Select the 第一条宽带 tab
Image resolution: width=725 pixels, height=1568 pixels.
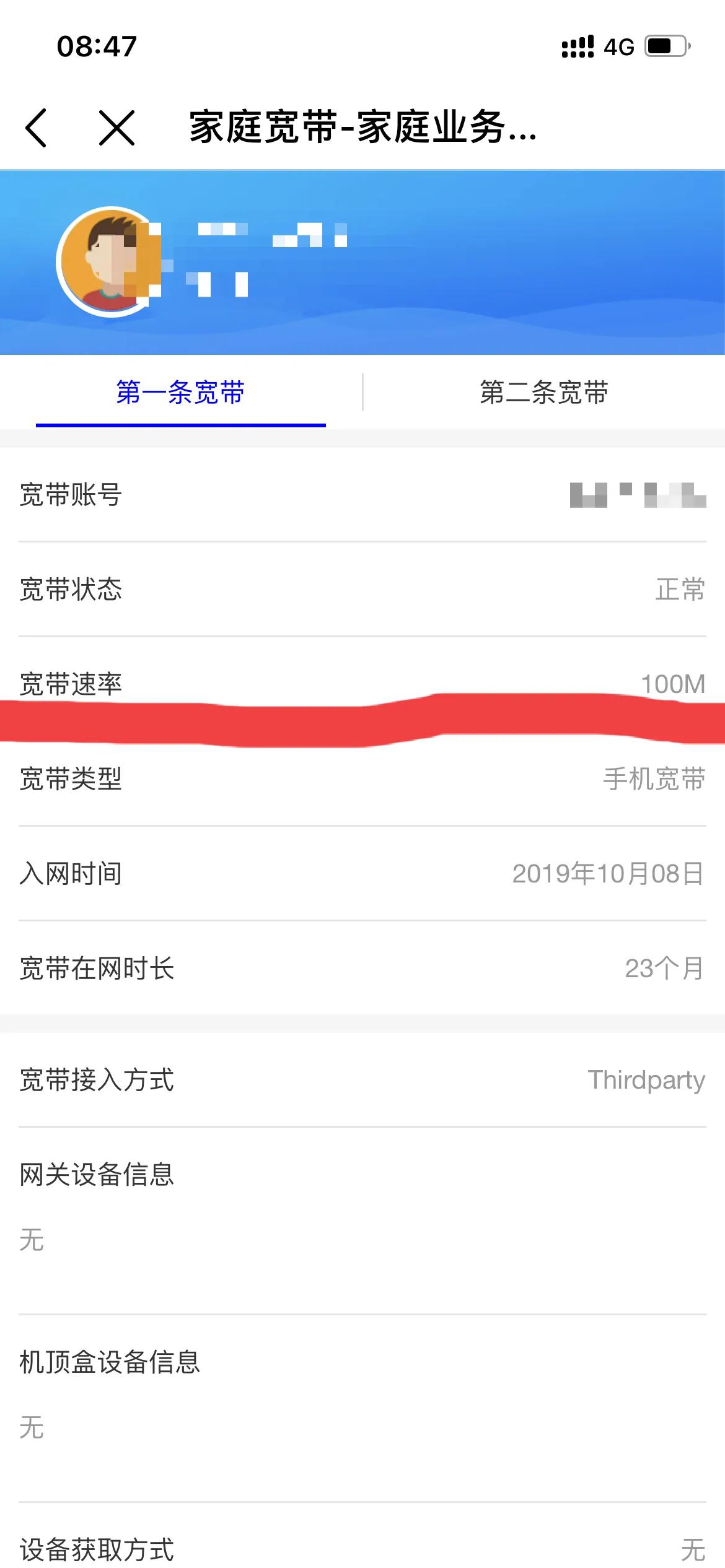click(181, 393)
